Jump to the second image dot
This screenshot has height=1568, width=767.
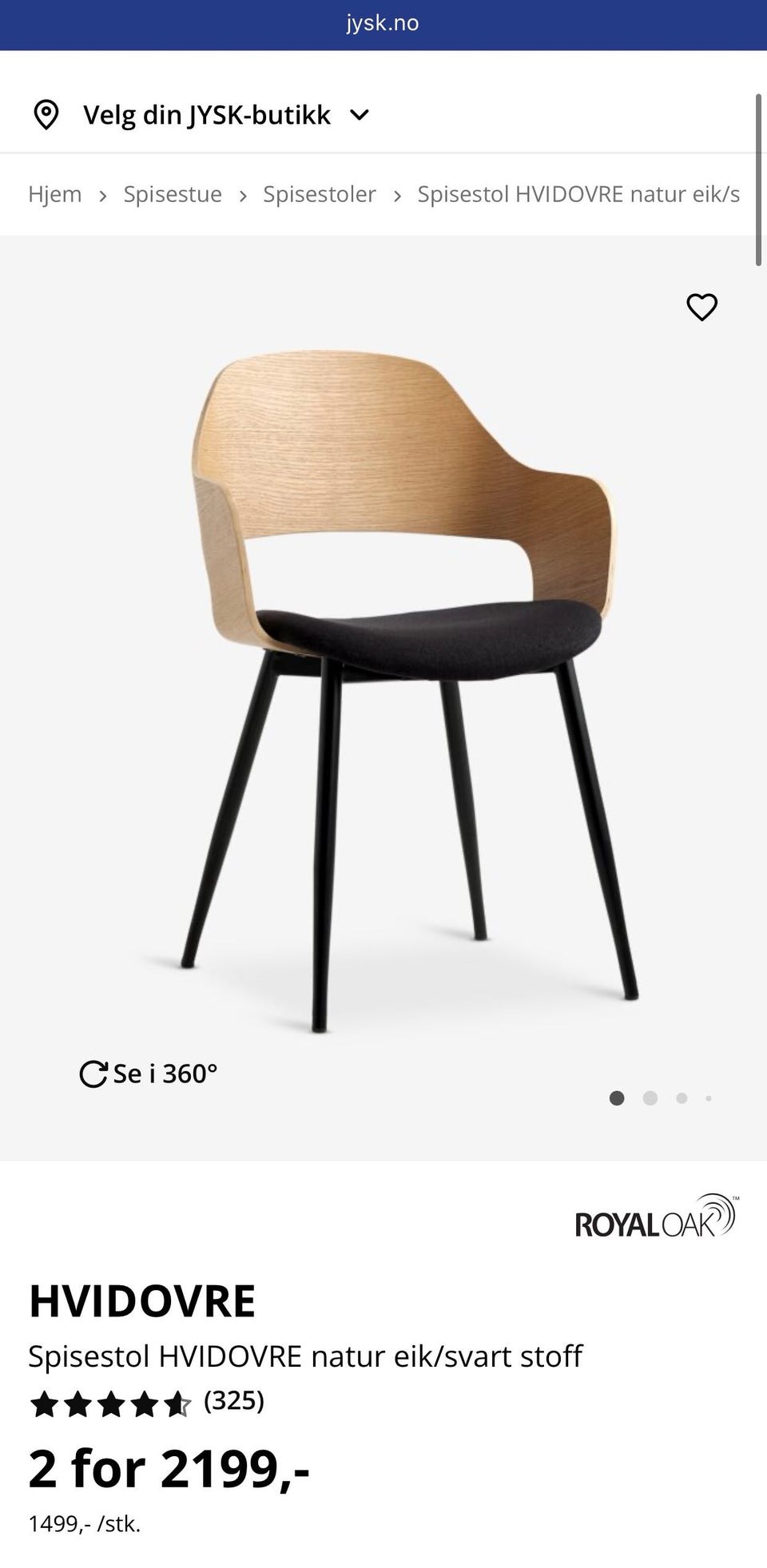pyautogui.click(x=650, y=1098)
